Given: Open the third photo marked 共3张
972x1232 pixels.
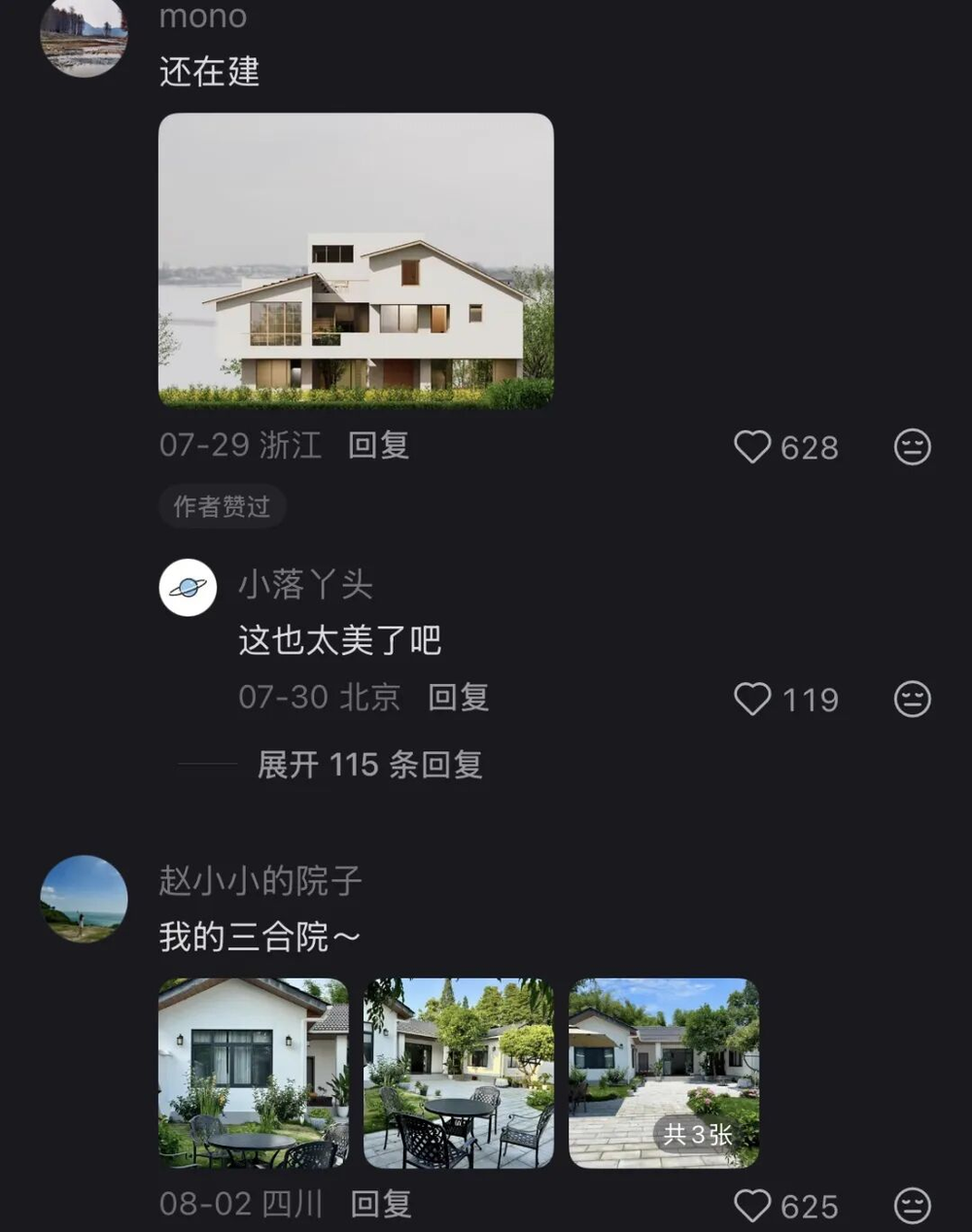Looking at the screenshot, I should pyautogui.click(x=663, y=1073).
